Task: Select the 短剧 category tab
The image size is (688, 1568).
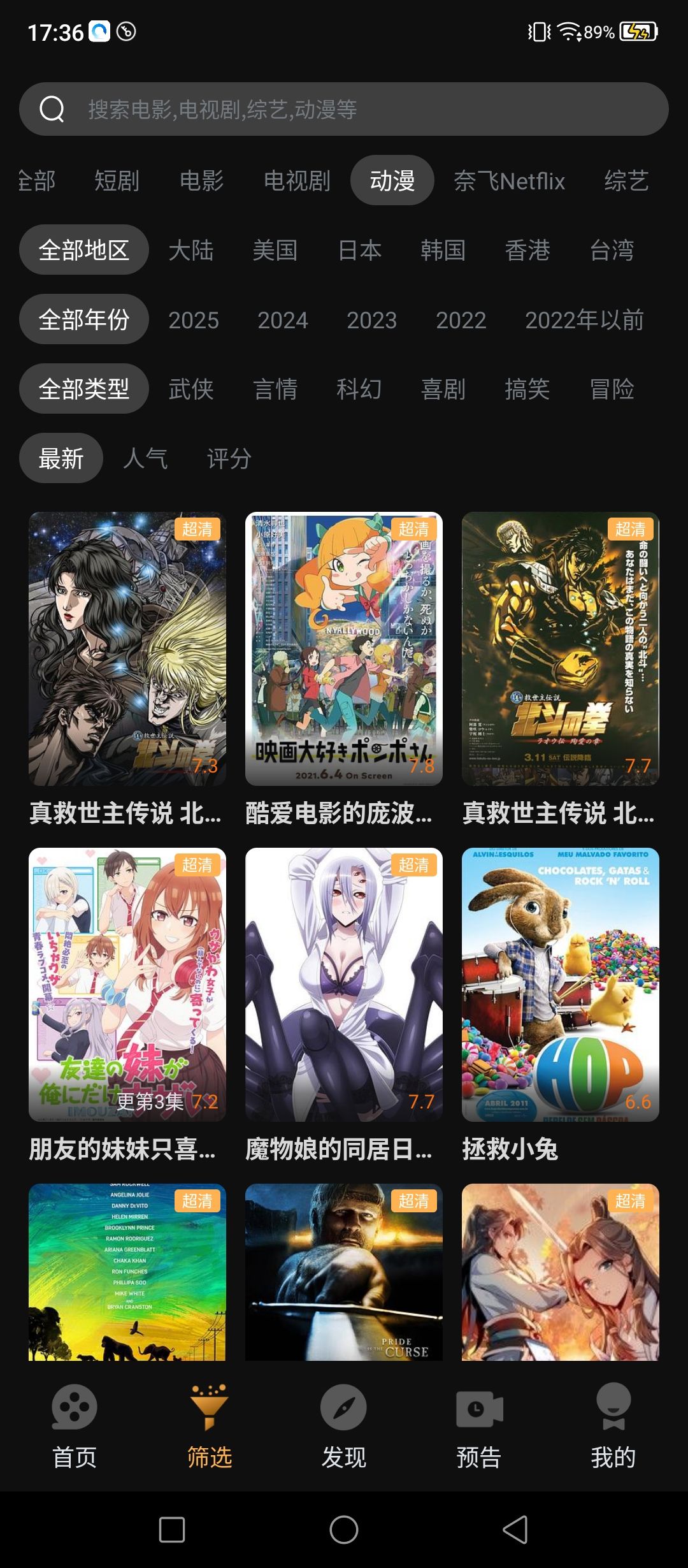Action: (x=117, y=181)
